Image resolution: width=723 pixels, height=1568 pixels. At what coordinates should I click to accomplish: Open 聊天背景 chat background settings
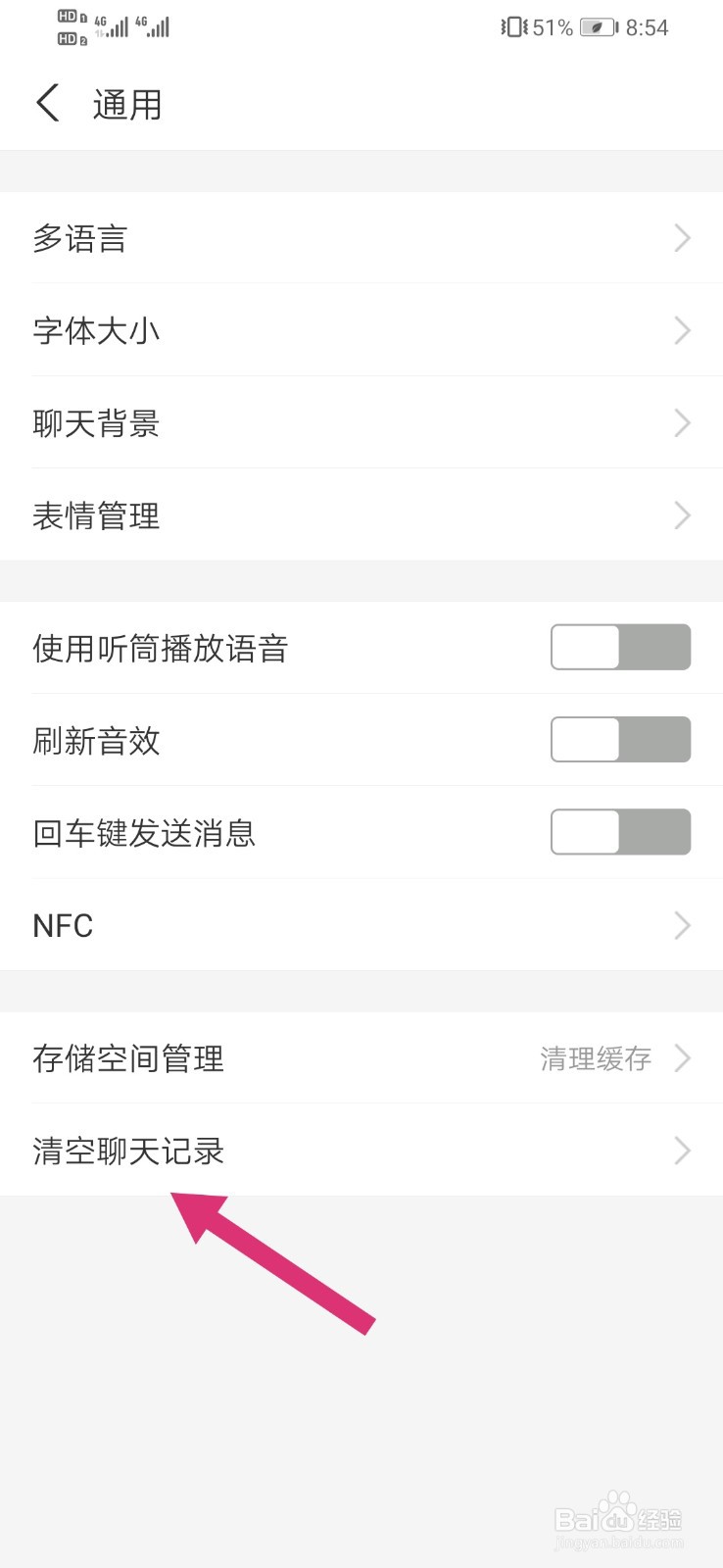tap(361, 422)
